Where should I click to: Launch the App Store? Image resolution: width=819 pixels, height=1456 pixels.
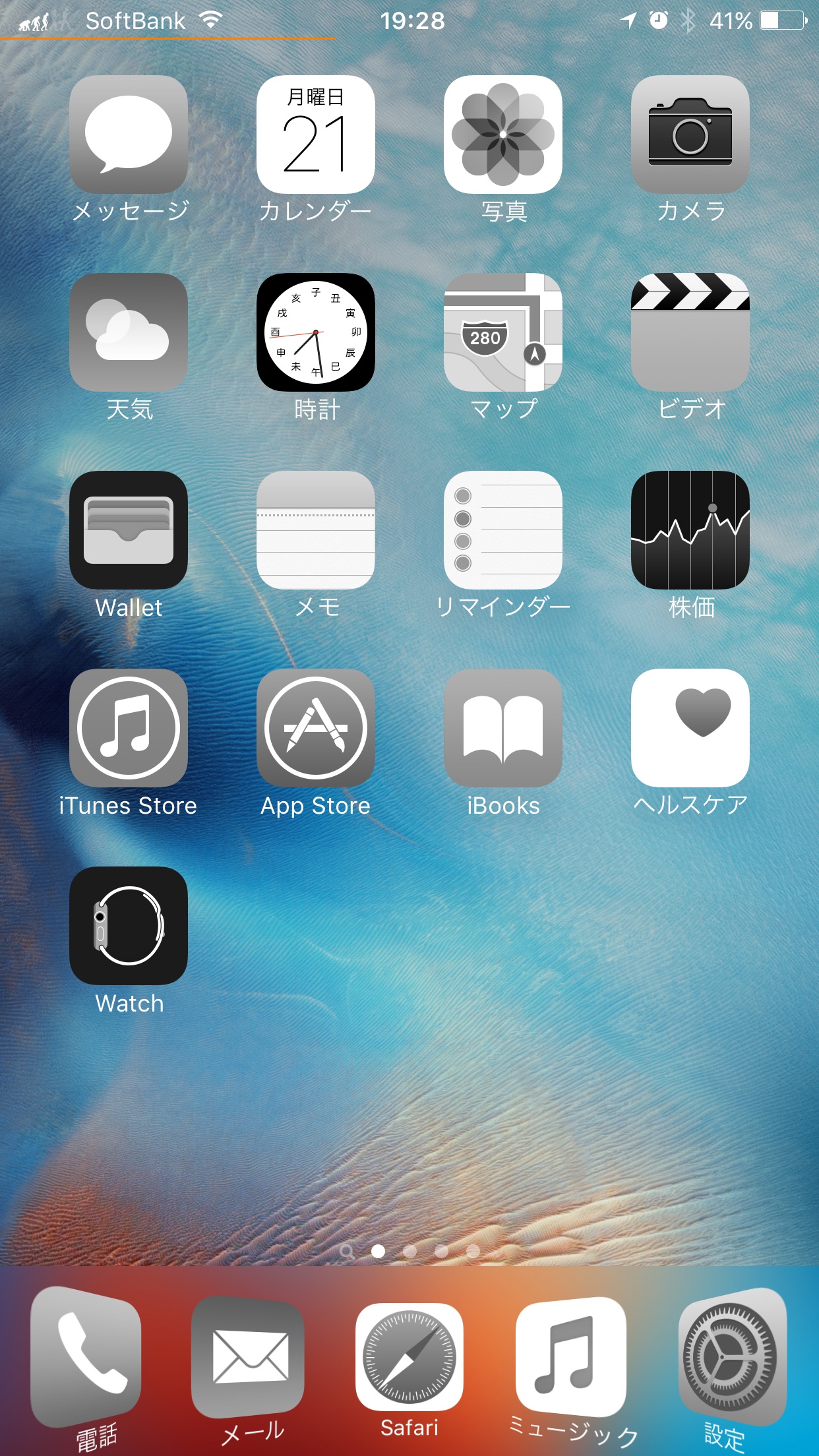tap(316, 728)
